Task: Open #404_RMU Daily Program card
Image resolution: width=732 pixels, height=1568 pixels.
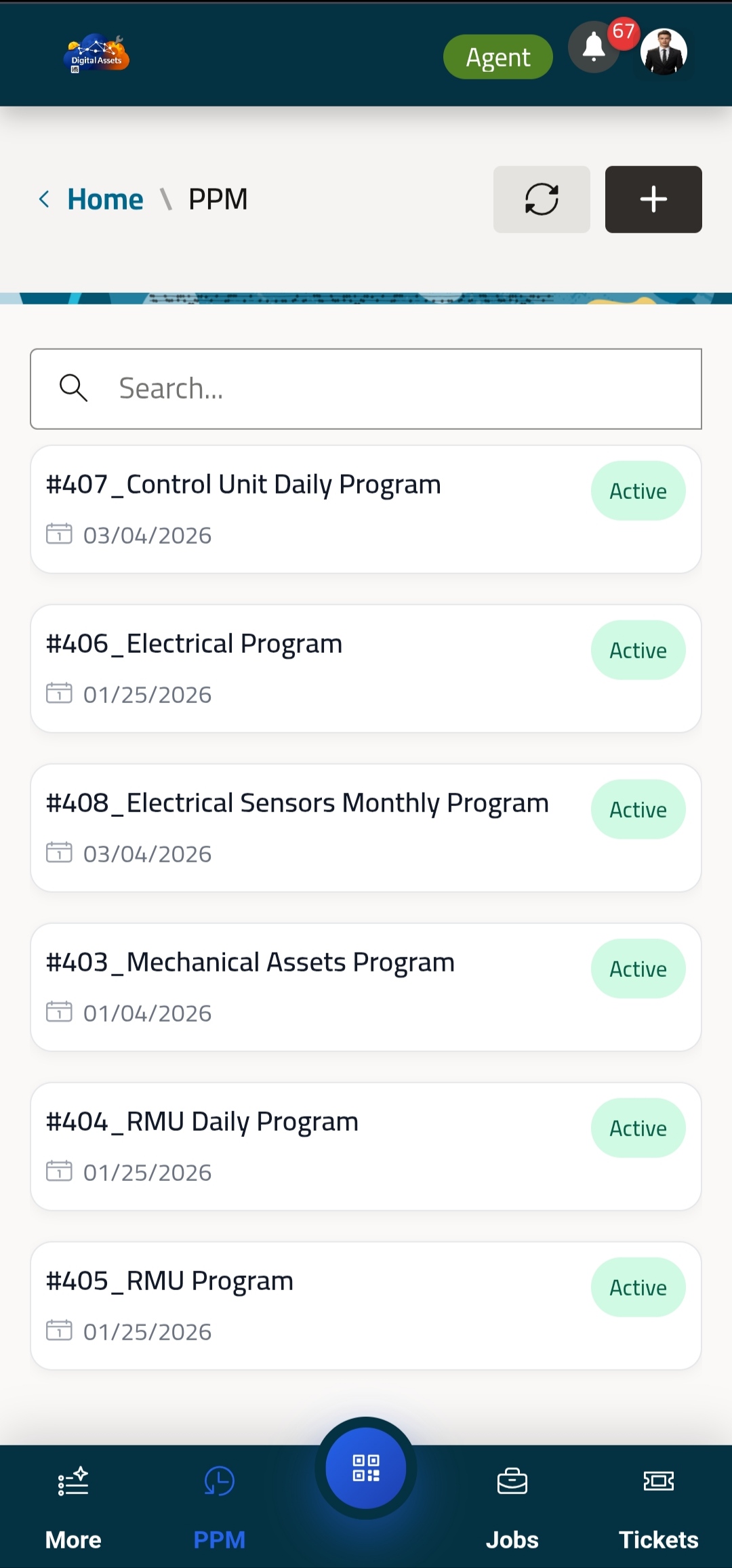Action: (366, 1146)
